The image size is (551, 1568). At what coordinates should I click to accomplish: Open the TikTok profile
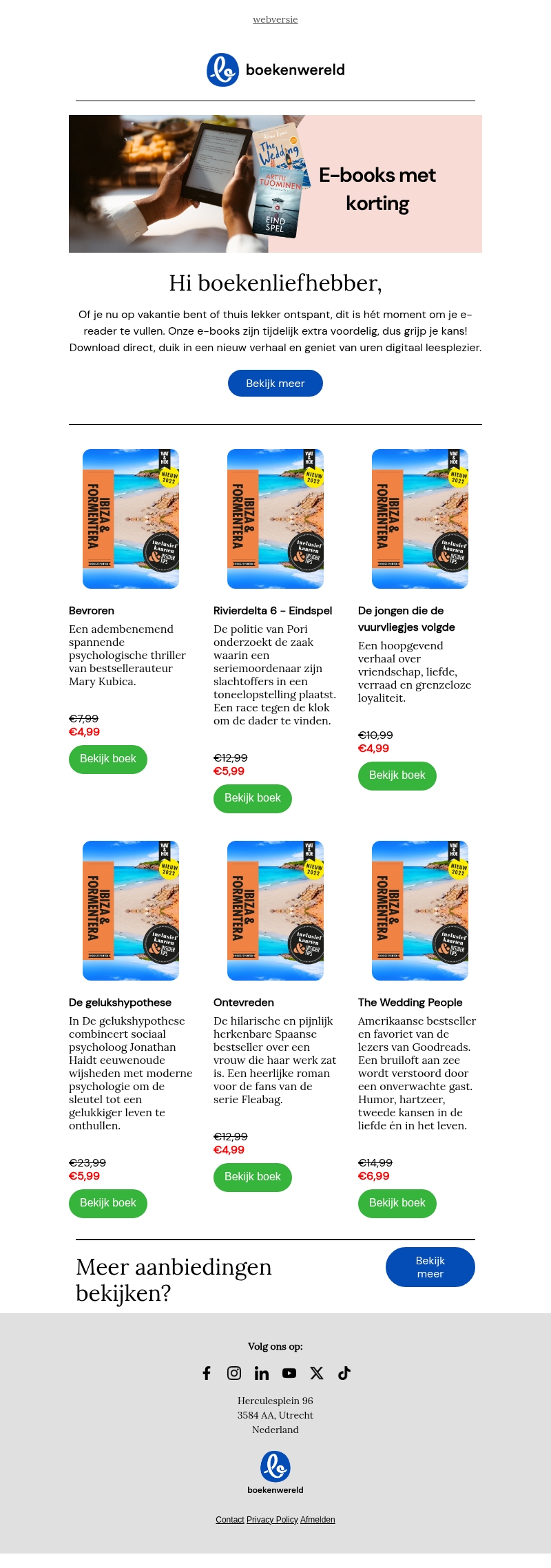(x=344, y=1373)
